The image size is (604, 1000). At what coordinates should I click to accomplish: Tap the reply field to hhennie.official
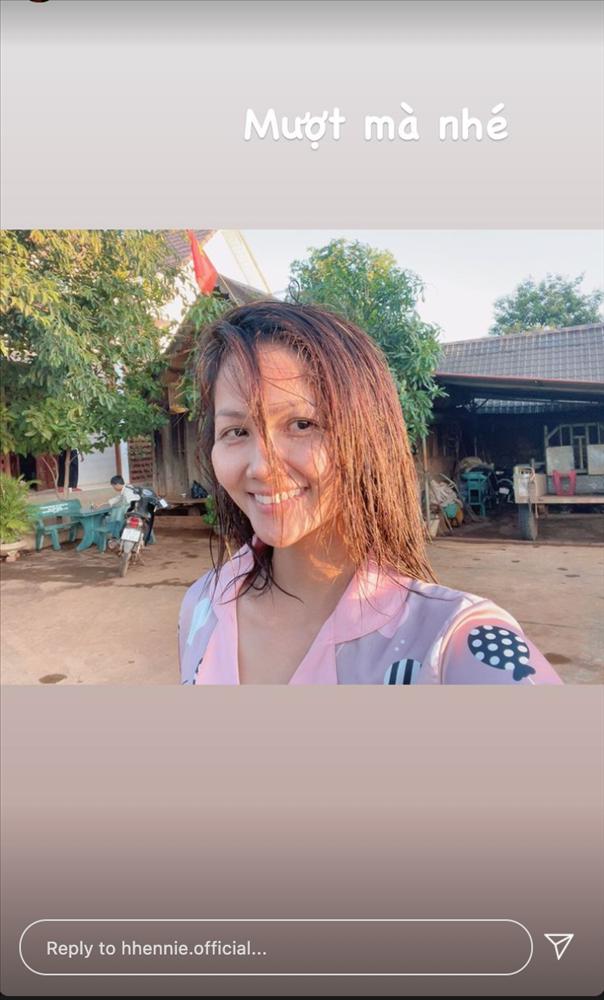[275, 948]
